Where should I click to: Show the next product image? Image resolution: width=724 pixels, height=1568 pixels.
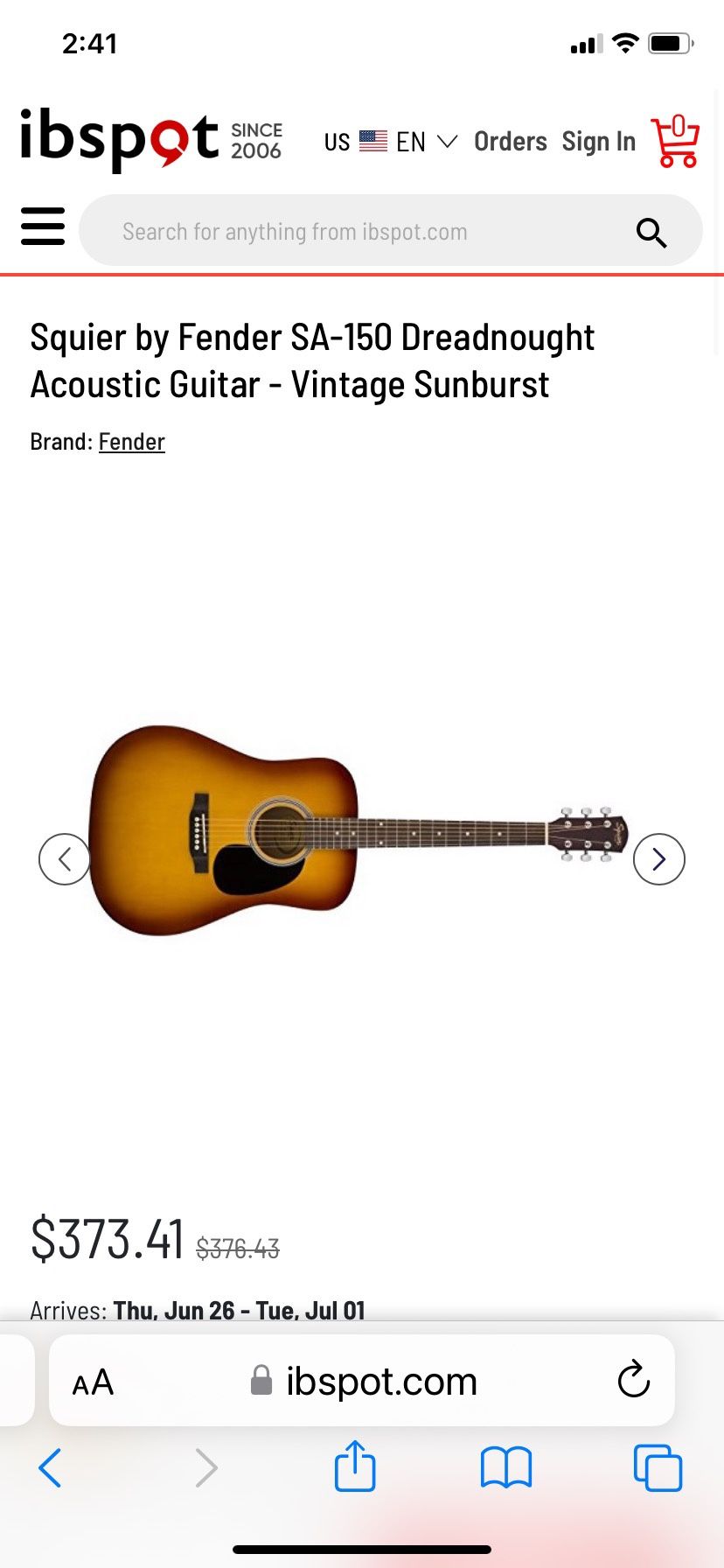click(x=658, y=859)
